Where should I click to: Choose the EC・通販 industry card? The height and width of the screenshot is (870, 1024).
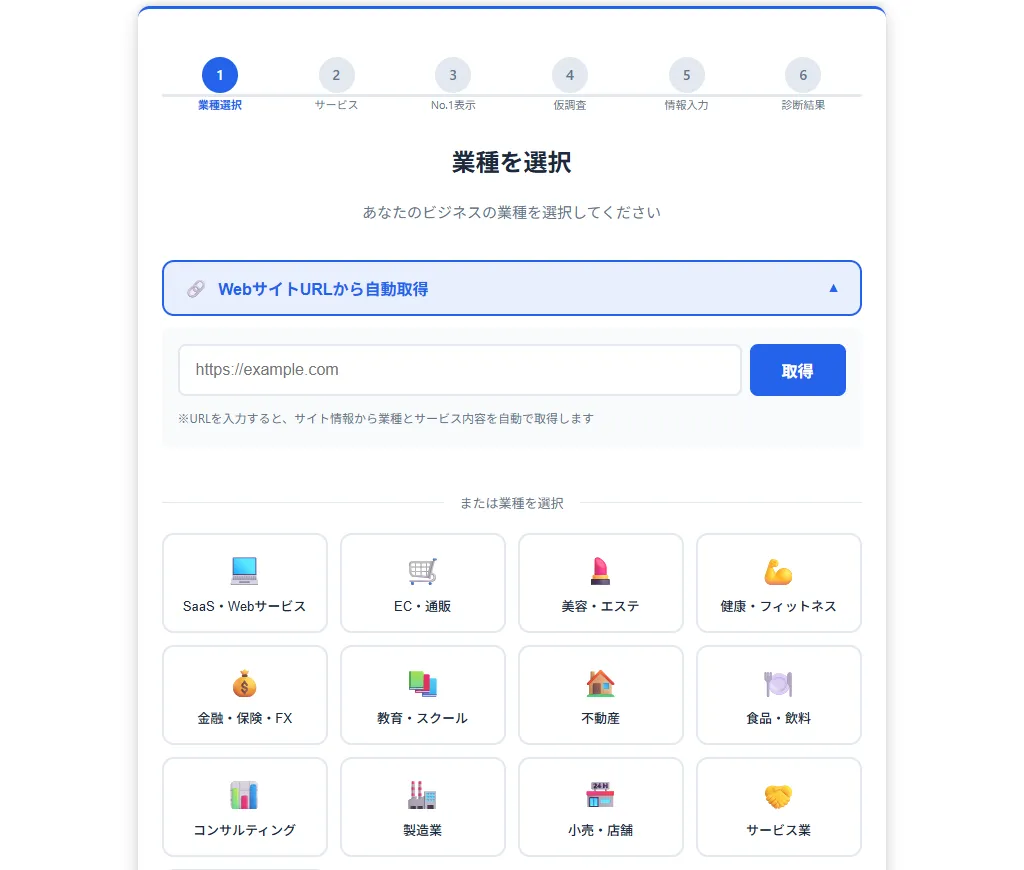[422, 583]
